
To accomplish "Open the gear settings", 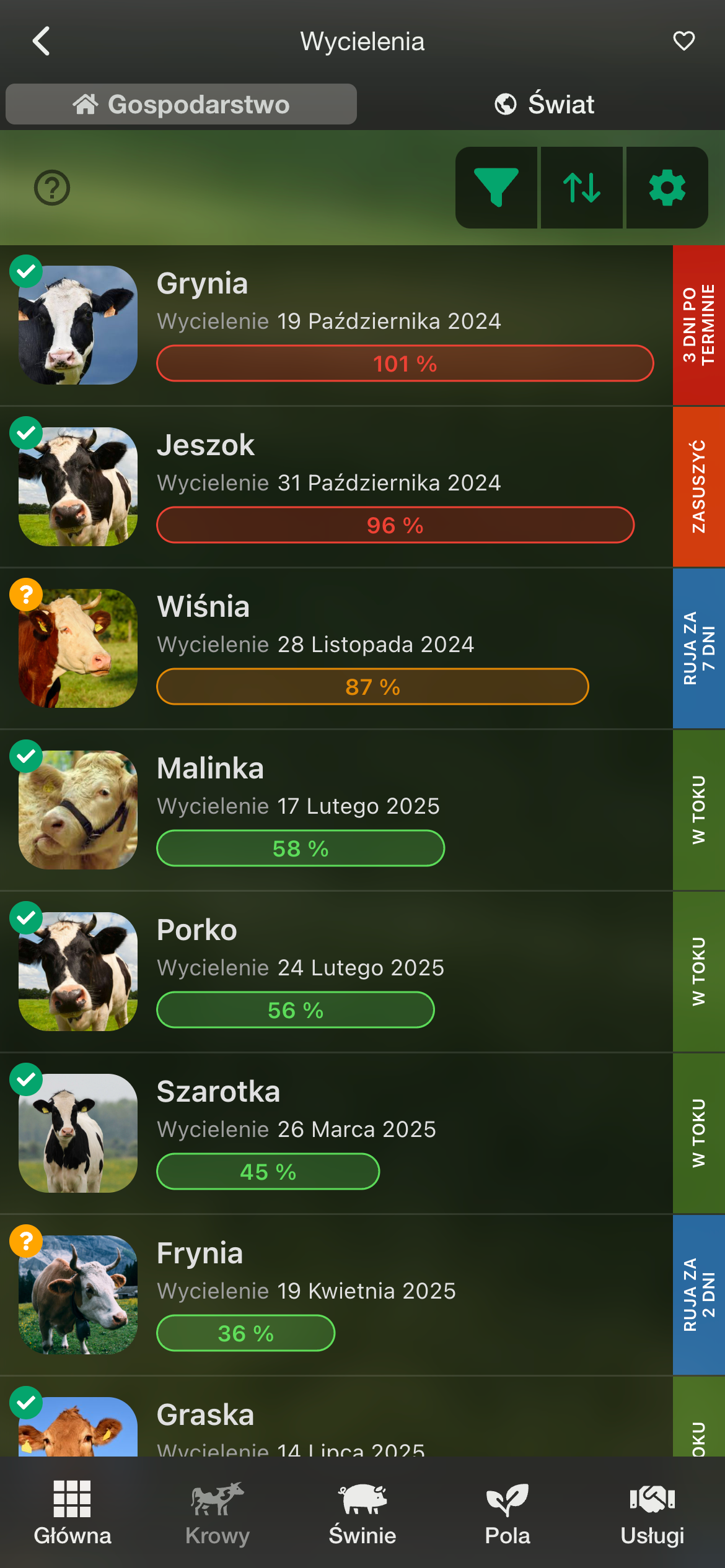I will click(x=667, y=188).
